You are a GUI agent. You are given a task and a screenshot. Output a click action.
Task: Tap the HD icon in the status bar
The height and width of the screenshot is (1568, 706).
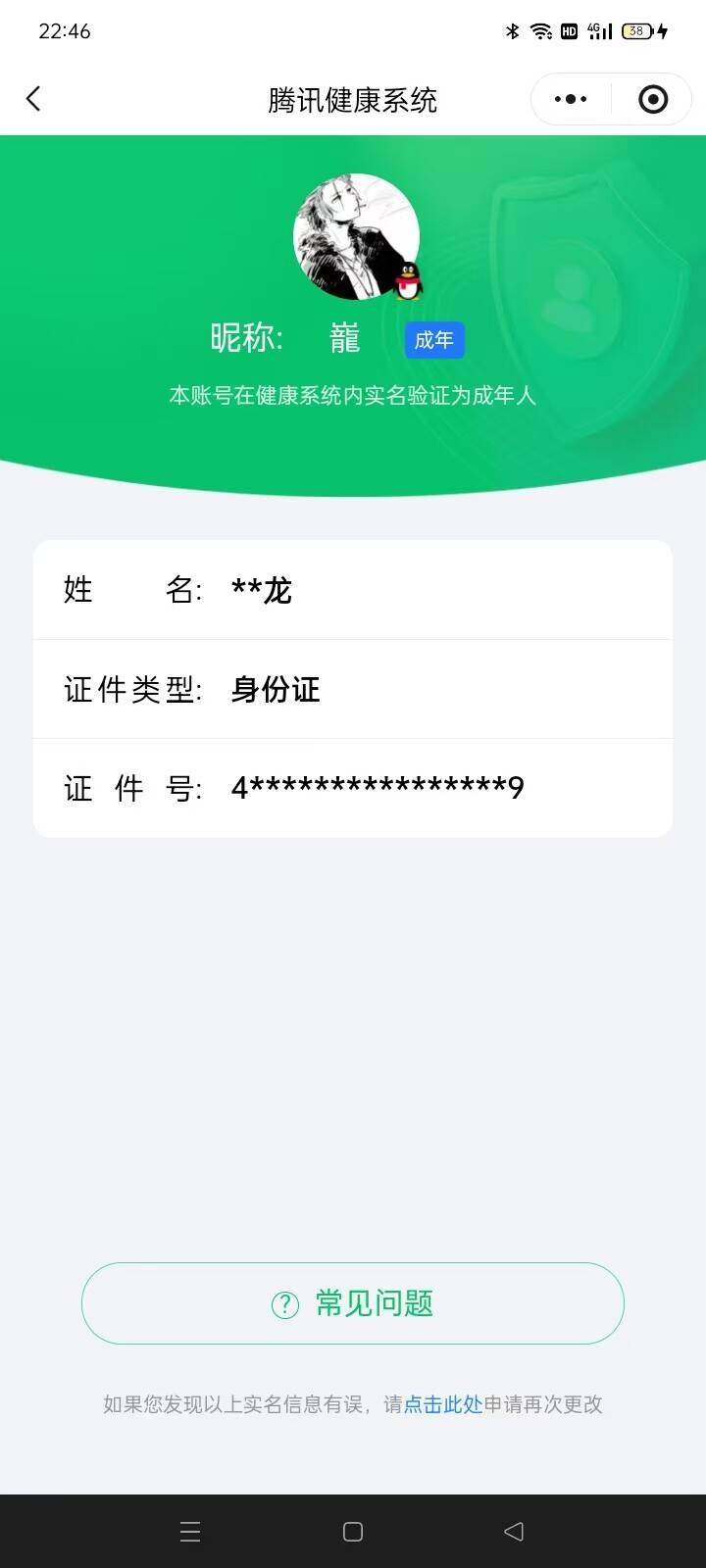[568, 30]
